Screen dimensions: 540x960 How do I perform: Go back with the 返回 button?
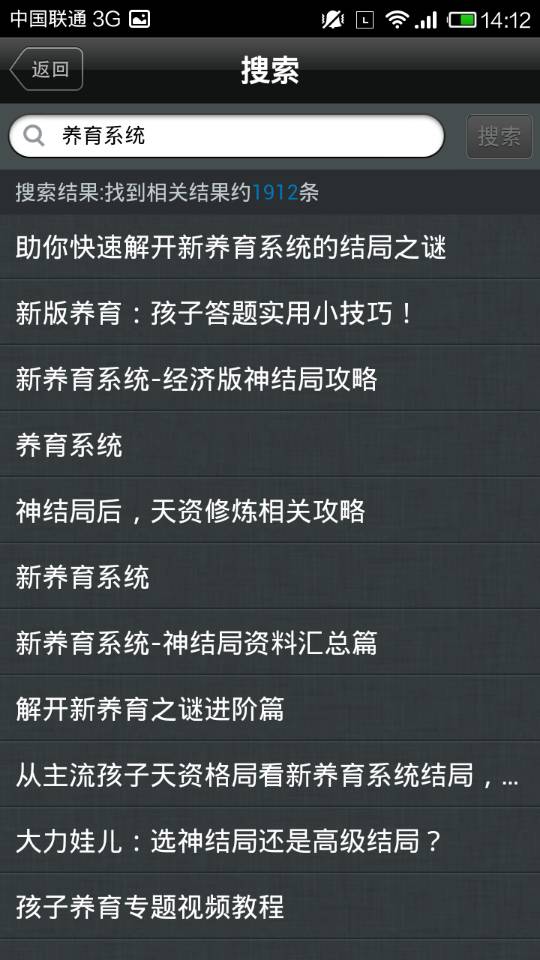tap(47, 69)
